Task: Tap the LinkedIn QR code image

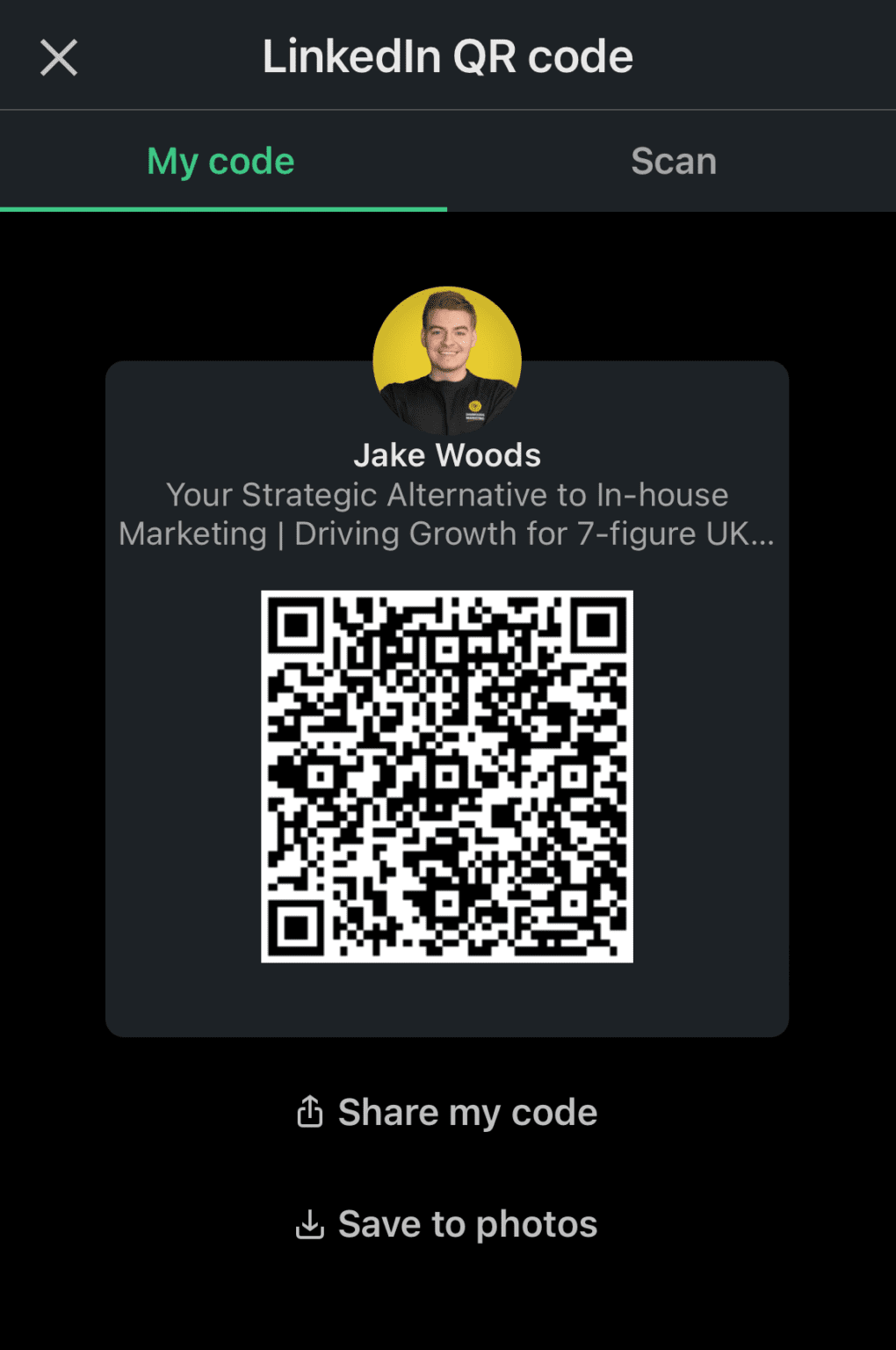Action: 447,776
